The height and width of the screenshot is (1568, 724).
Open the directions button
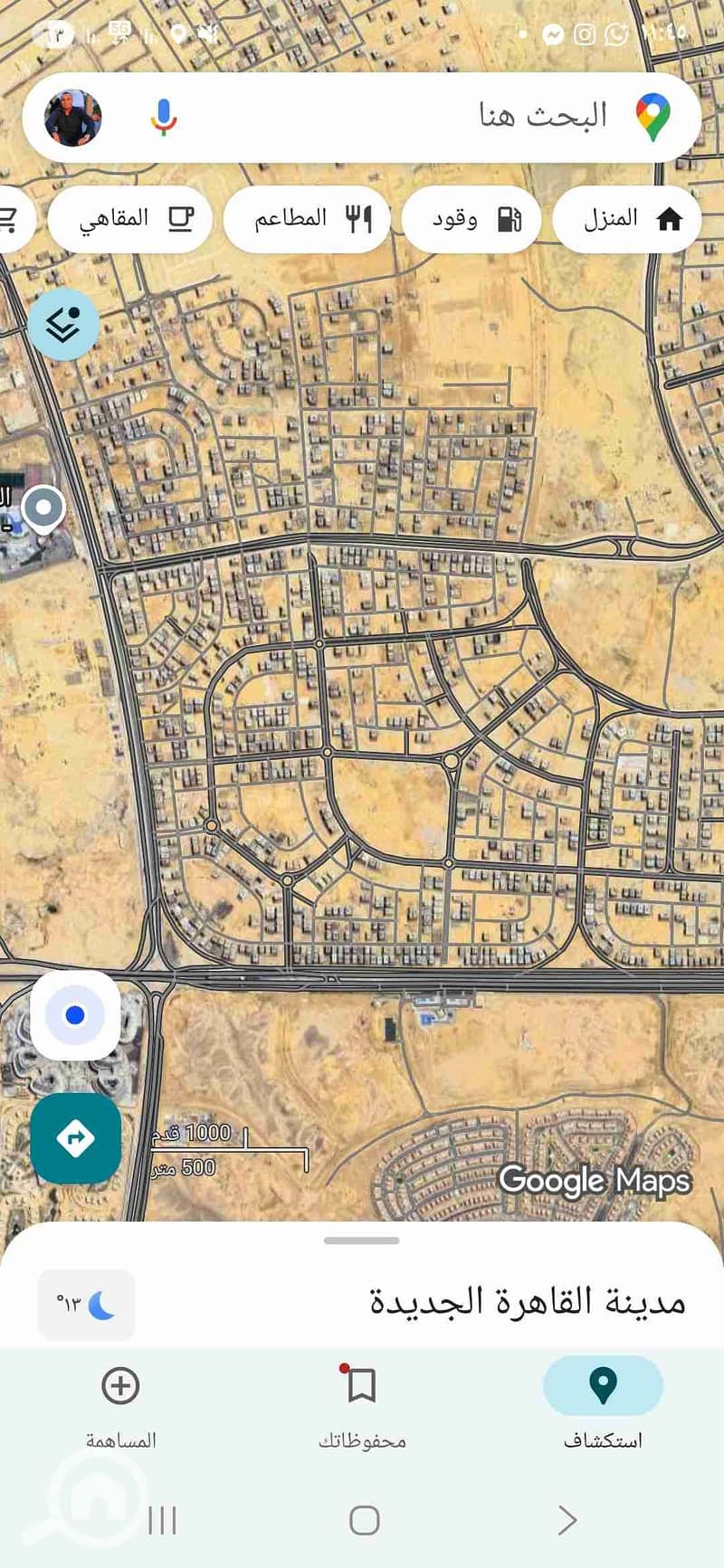[75, 1138]
